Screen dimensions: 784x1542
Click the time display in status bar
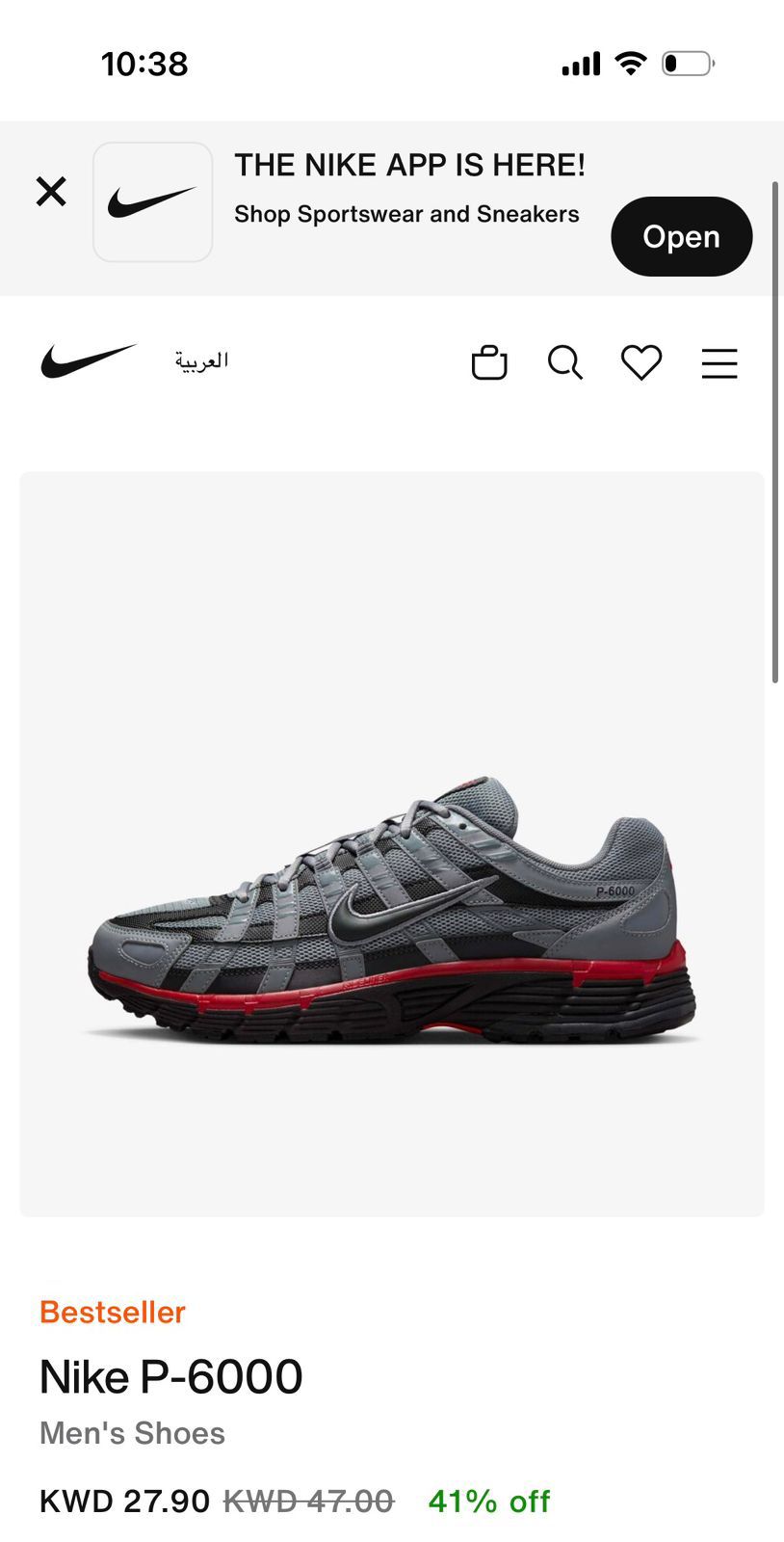tap(146, 63)
